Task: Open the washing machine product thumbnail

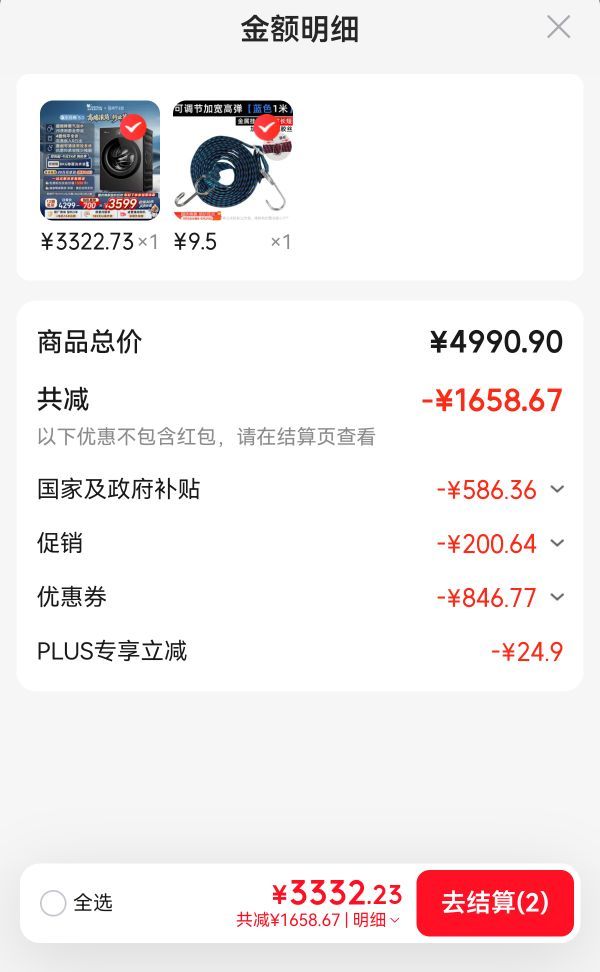Action: [100, 160]
